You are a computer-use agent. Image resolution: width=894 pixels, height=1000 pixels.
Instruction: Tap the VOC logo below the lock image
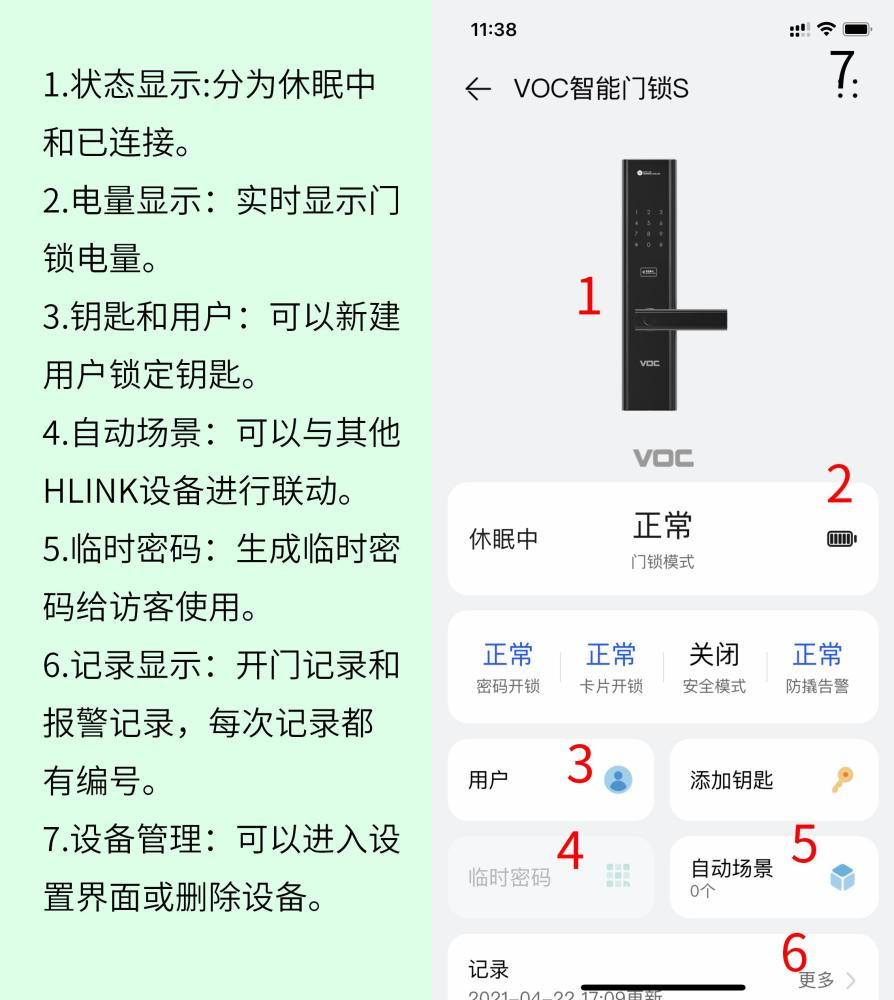[664, 457]
